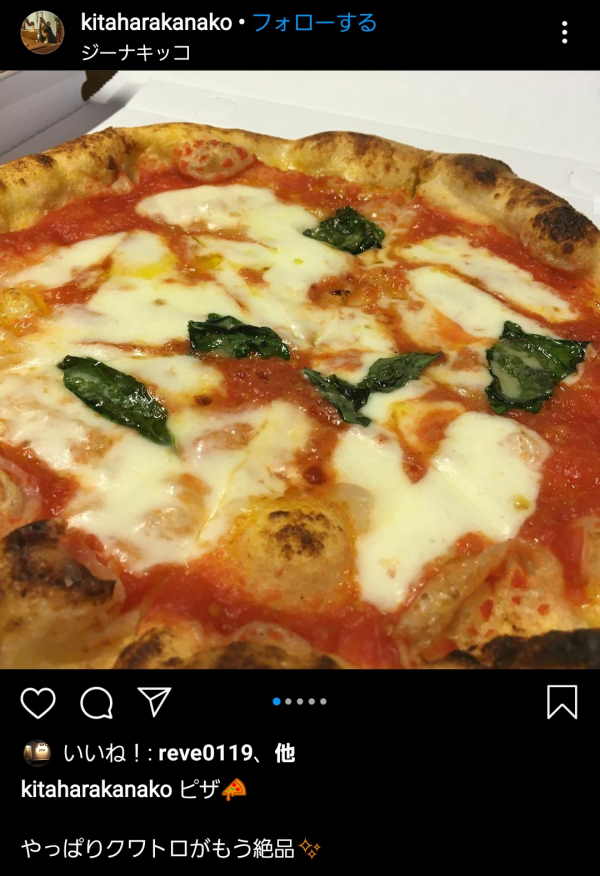Open the ジーナキッコ location page
The image size is (600, 876).
click(x=134, y=52)
